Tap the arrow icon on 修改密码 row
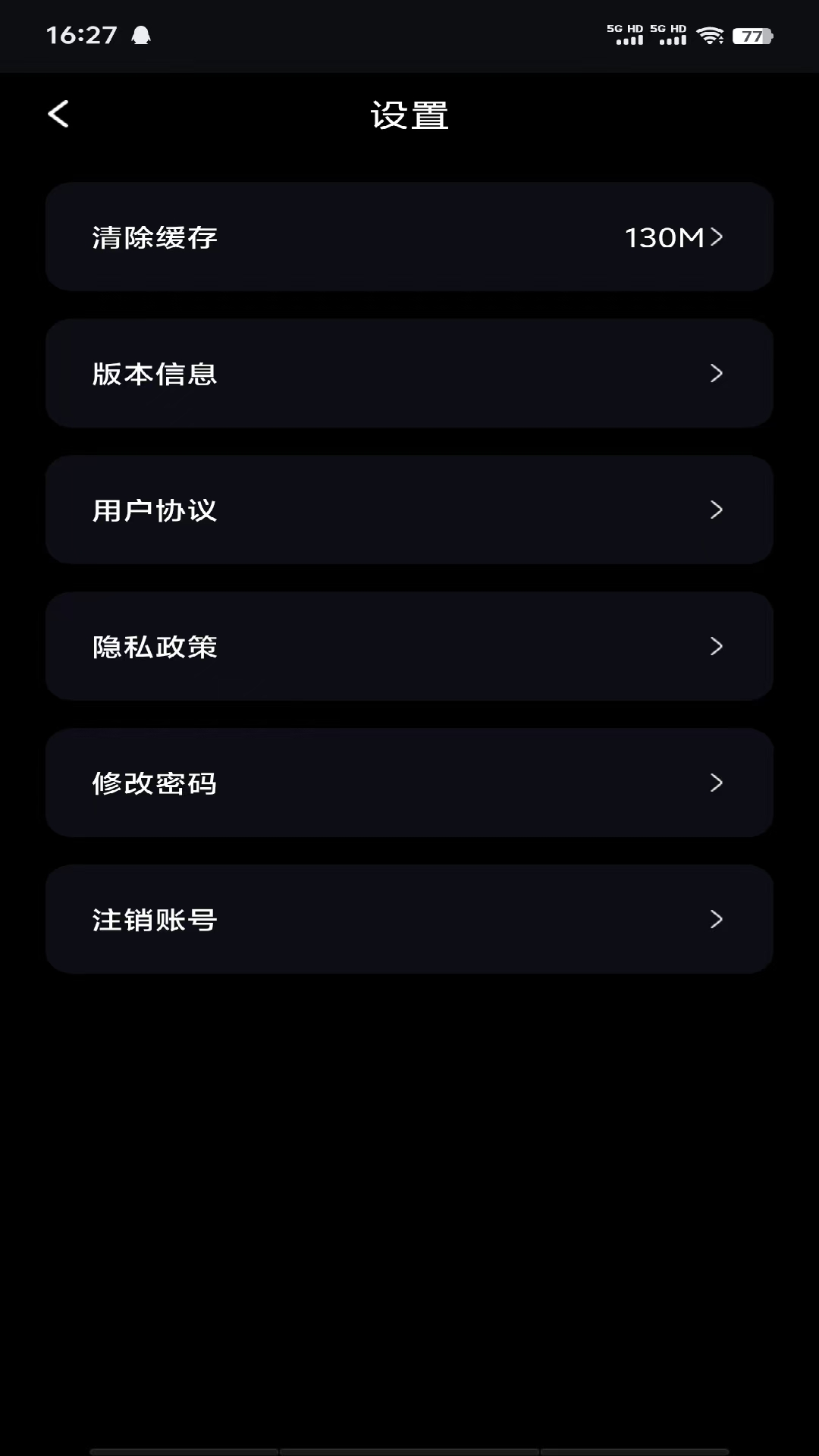The image size is (819, 1456). pos(717,783)
